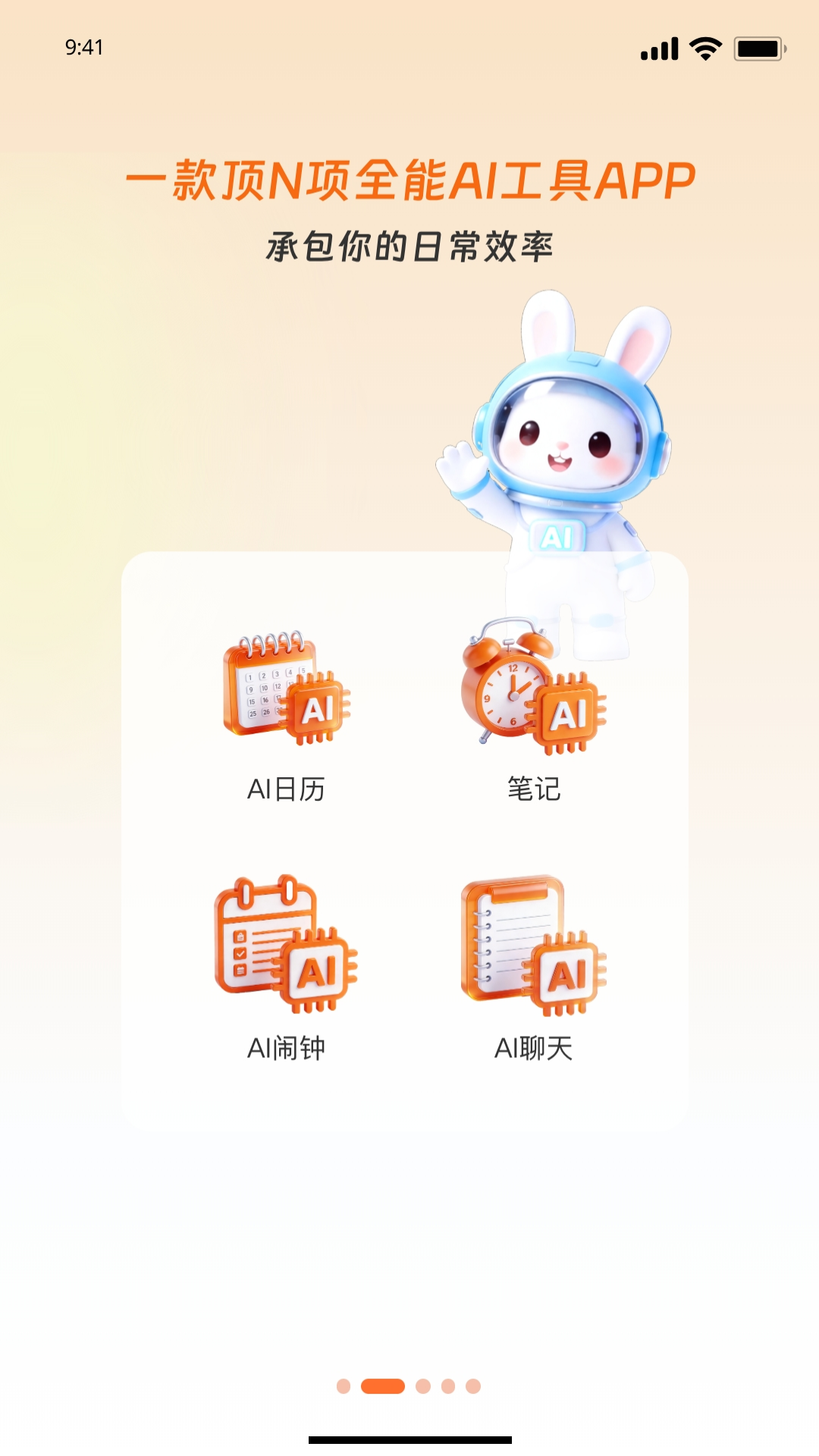The height and width of the screenshot is (1456, 819).
Task: Jump to the third page indicator dot
Action: (x=423, y=1386)
